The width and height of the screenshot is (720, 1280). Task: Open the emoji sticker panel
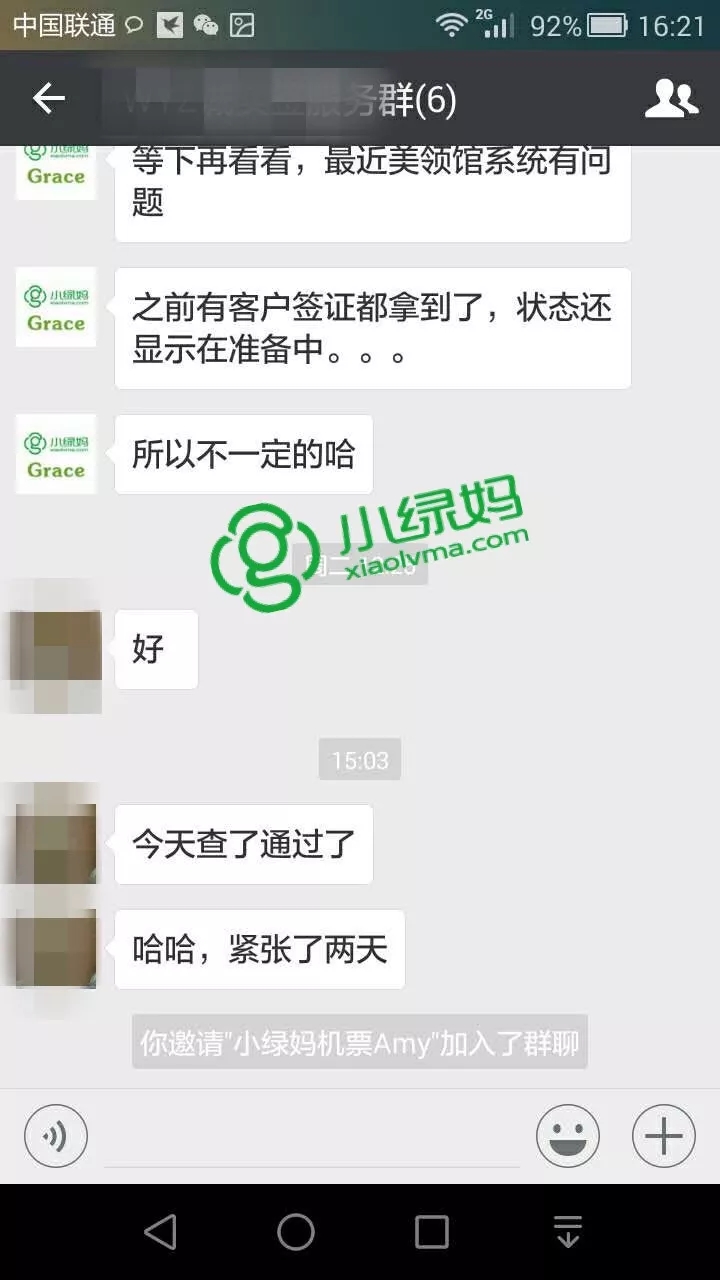click(568, 1136)
